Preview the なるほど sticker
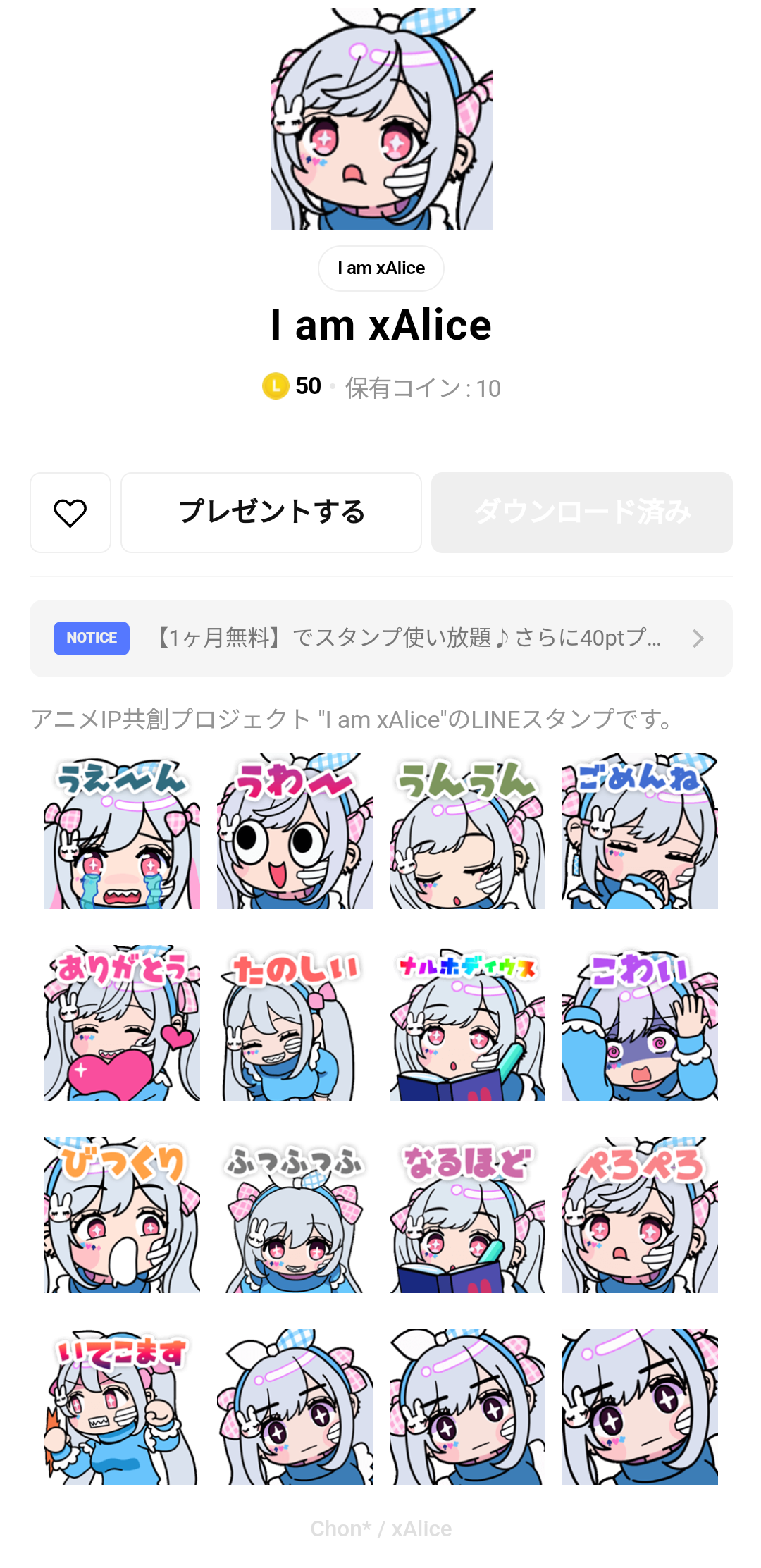Screen dimensions: 761x1568 (x=467, y=1215)
